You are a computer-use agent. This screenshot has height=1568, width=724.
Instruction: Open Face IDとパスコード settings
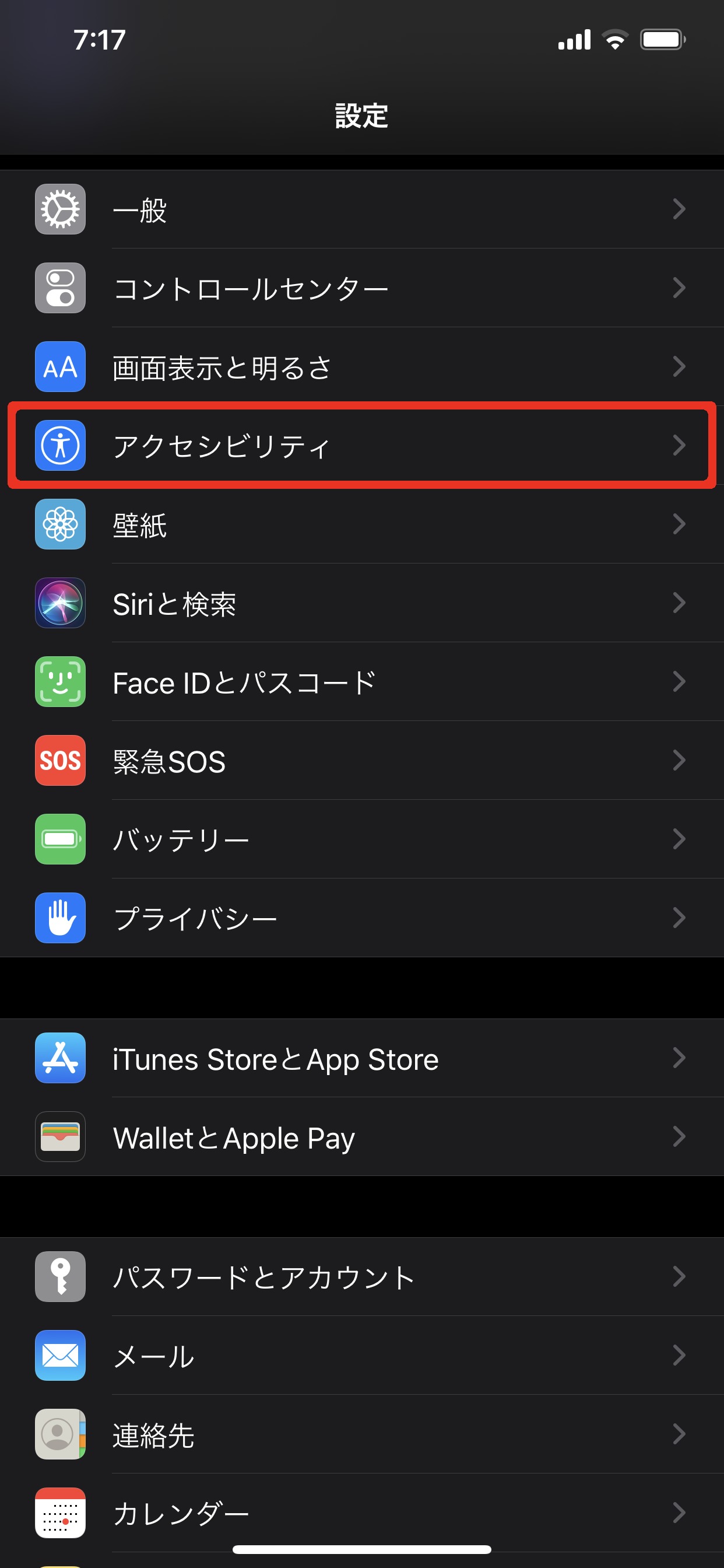coord(361,682)
